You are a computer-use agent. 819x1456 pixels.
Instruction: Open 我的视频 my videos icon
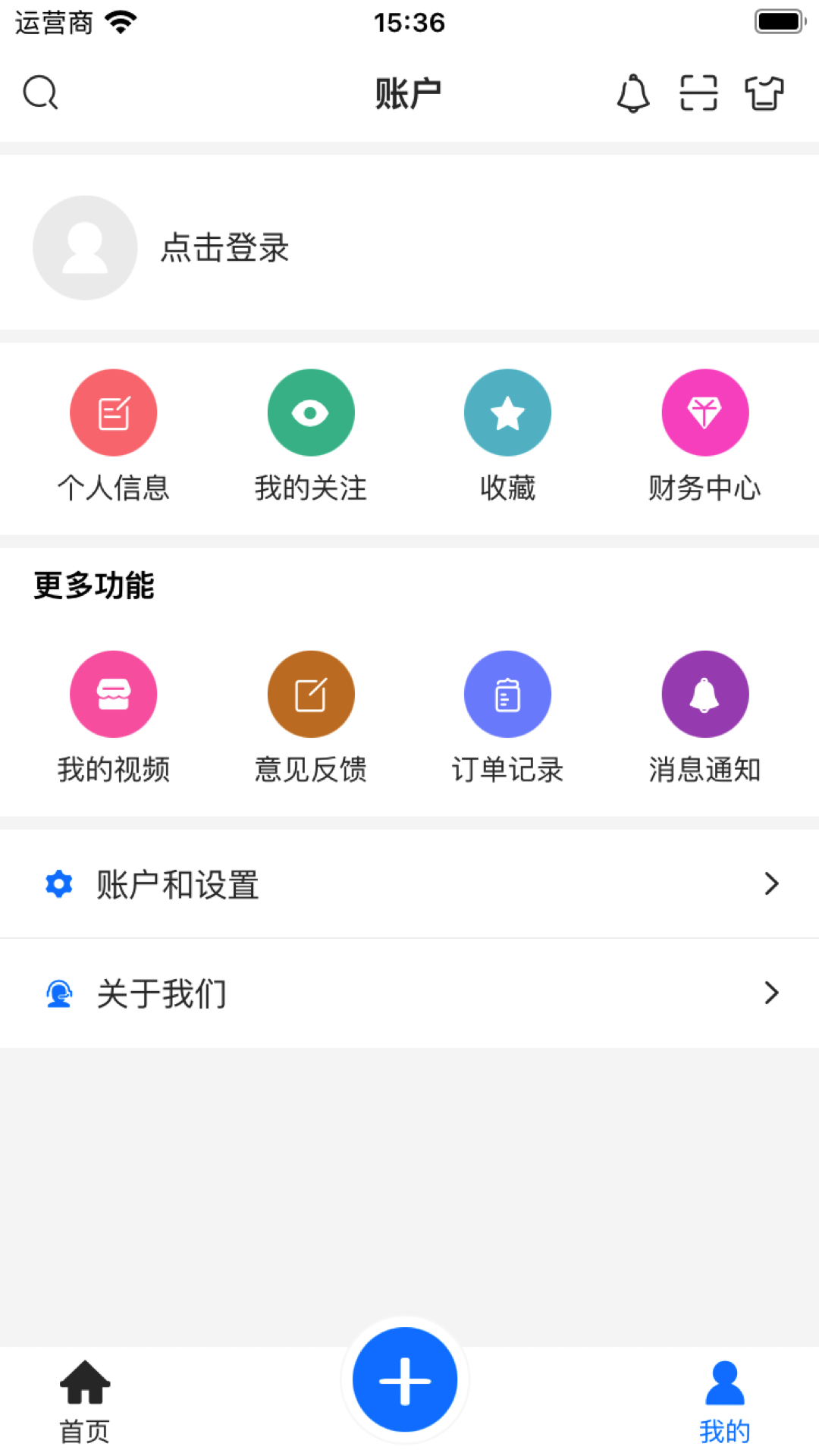[113, 694]
